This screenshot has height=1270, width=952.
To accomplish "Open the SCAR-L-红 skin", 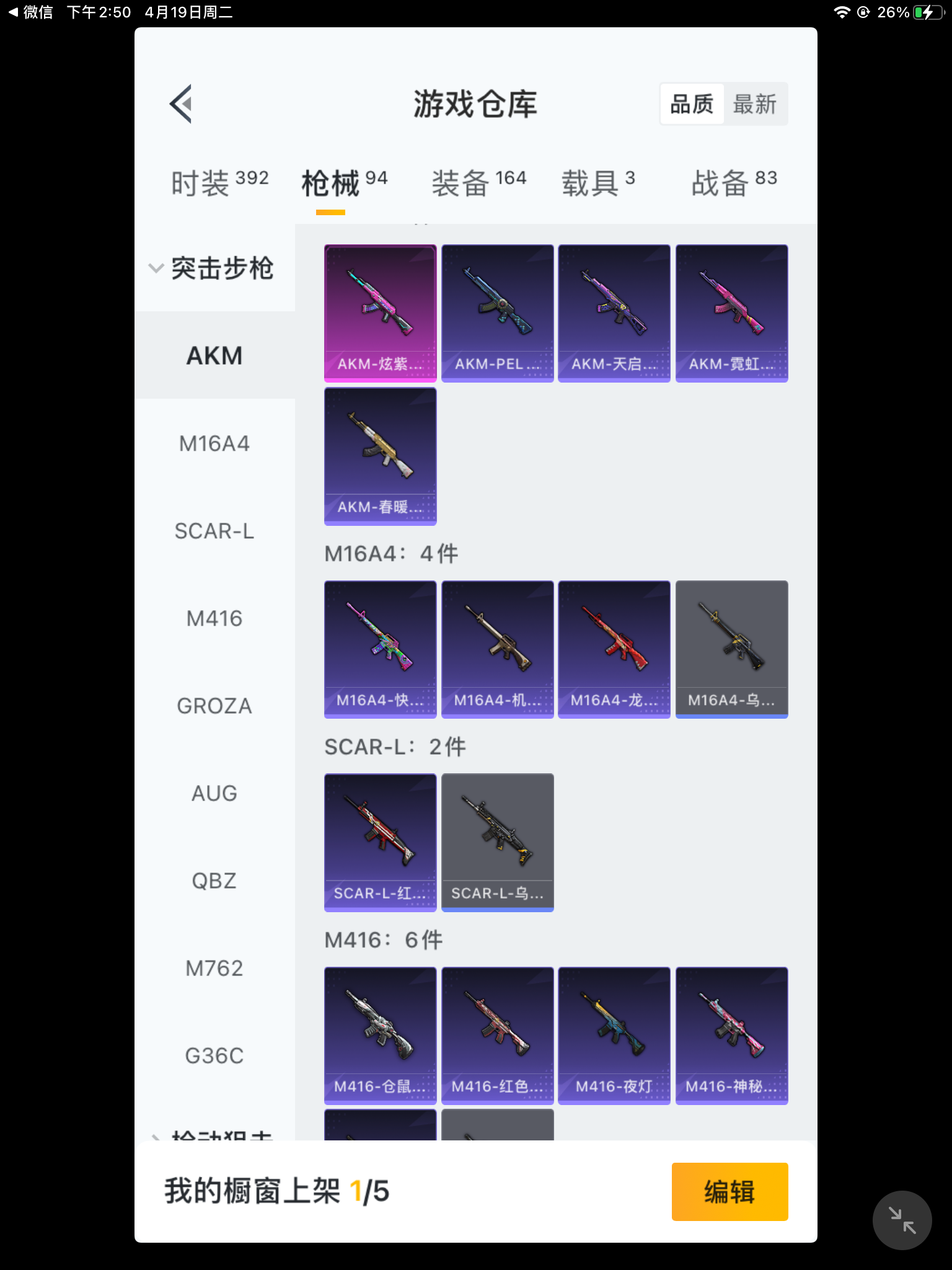I will point(381,843).
